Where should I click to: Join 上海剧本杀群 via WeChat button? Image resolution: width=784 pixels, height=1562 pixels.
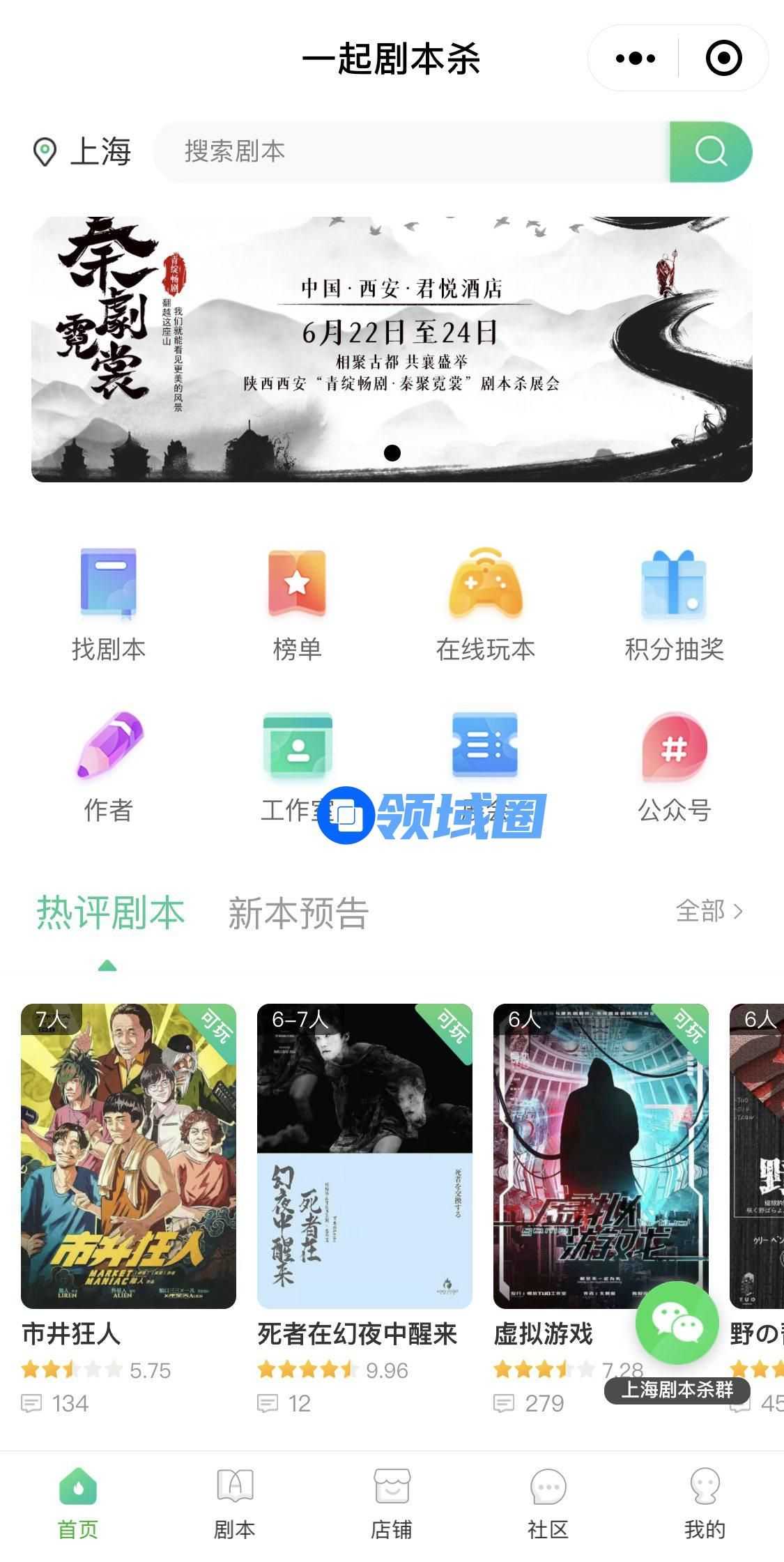click(x=677, y=1322)
